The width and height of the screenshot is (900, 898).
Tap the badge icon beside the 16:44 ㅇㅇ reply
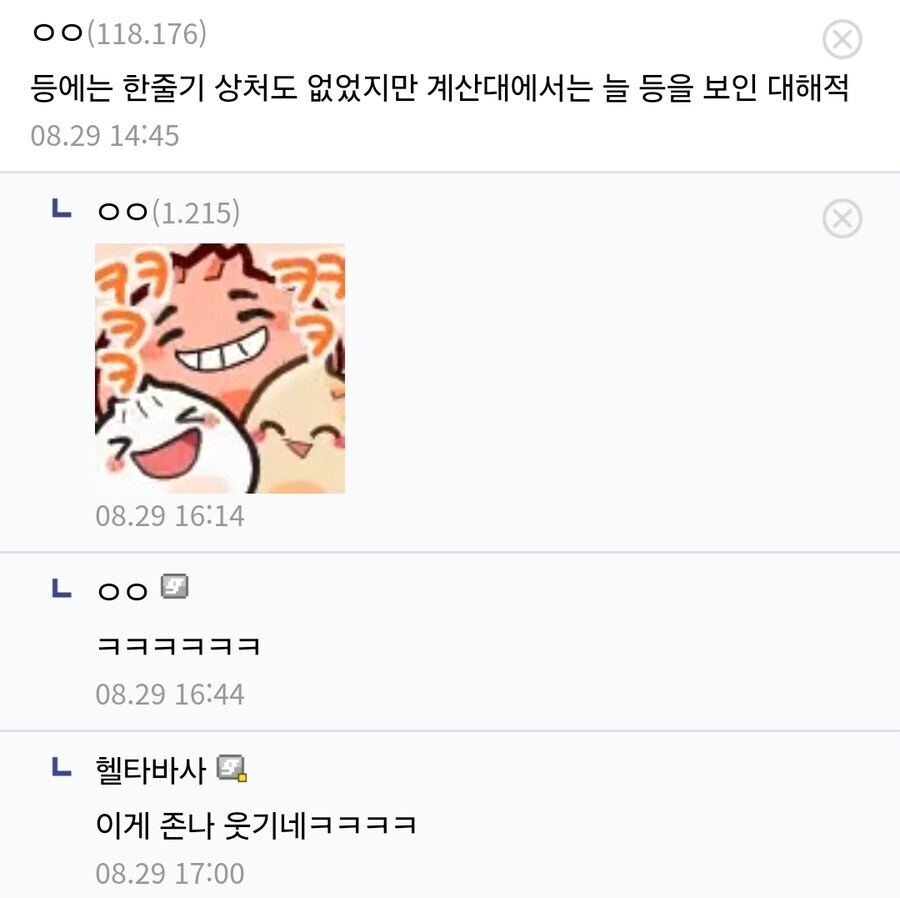pos(174,588)
